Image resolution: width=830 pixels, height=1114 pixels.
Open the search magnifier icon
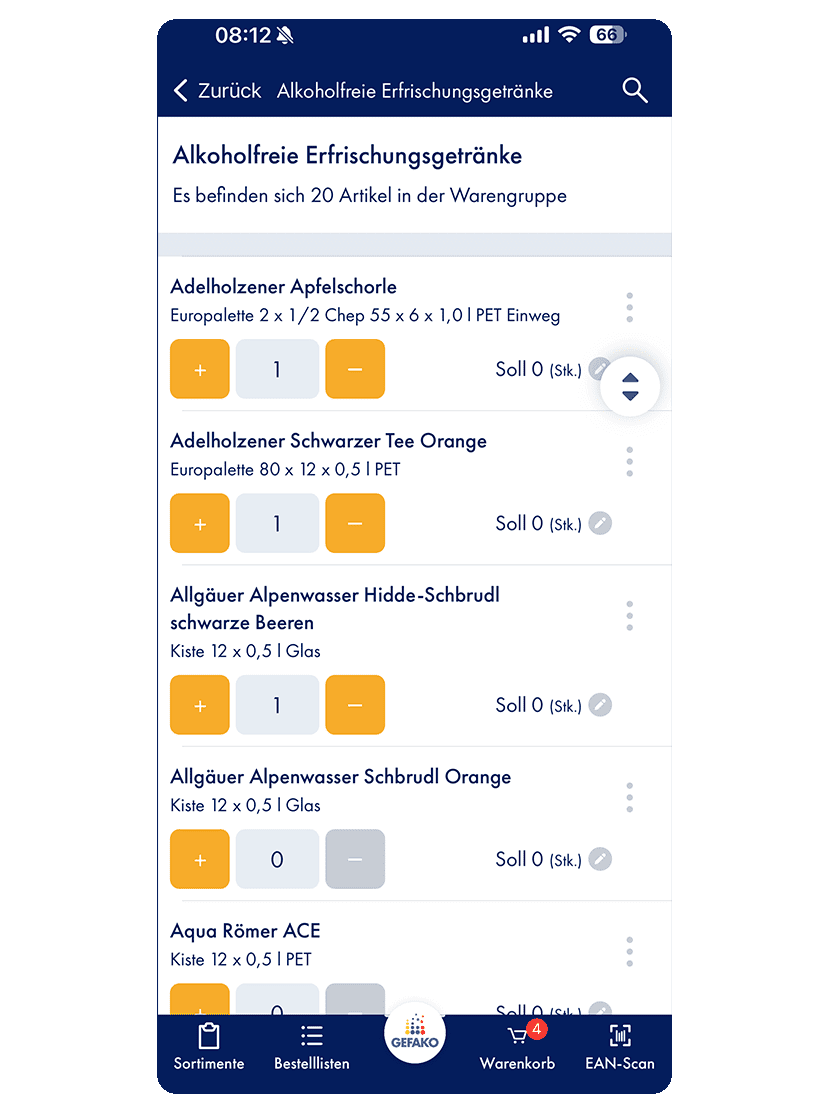click(x=635, y=91)
